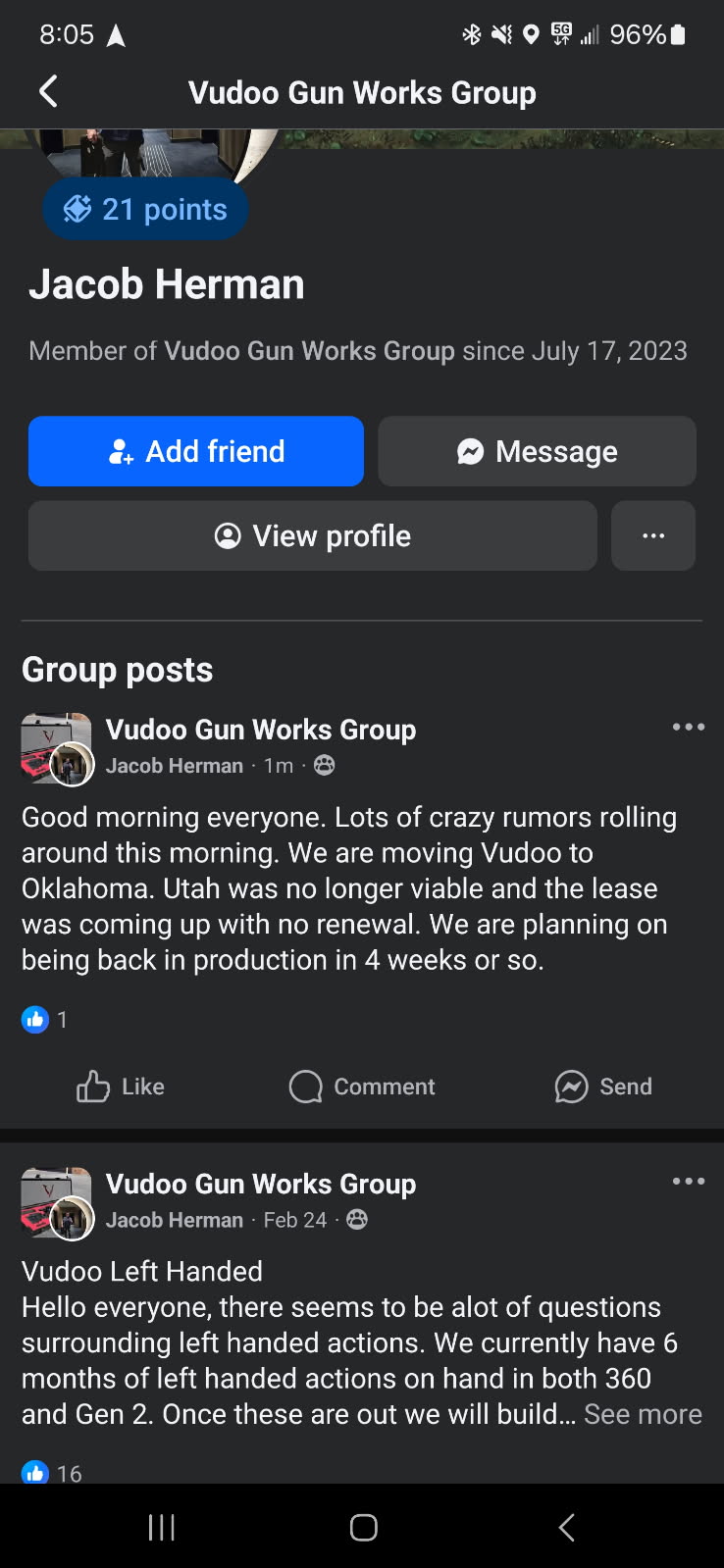
Task: Open the 21 points badge
Action: click(x=145, y=209)
